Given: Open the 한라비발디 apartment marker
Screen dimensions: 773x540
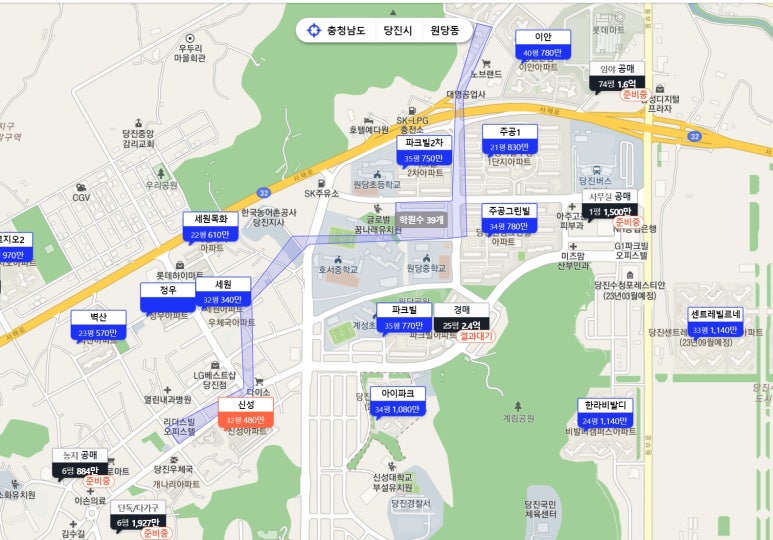Looking at the screenshot, I should [605, 412].
